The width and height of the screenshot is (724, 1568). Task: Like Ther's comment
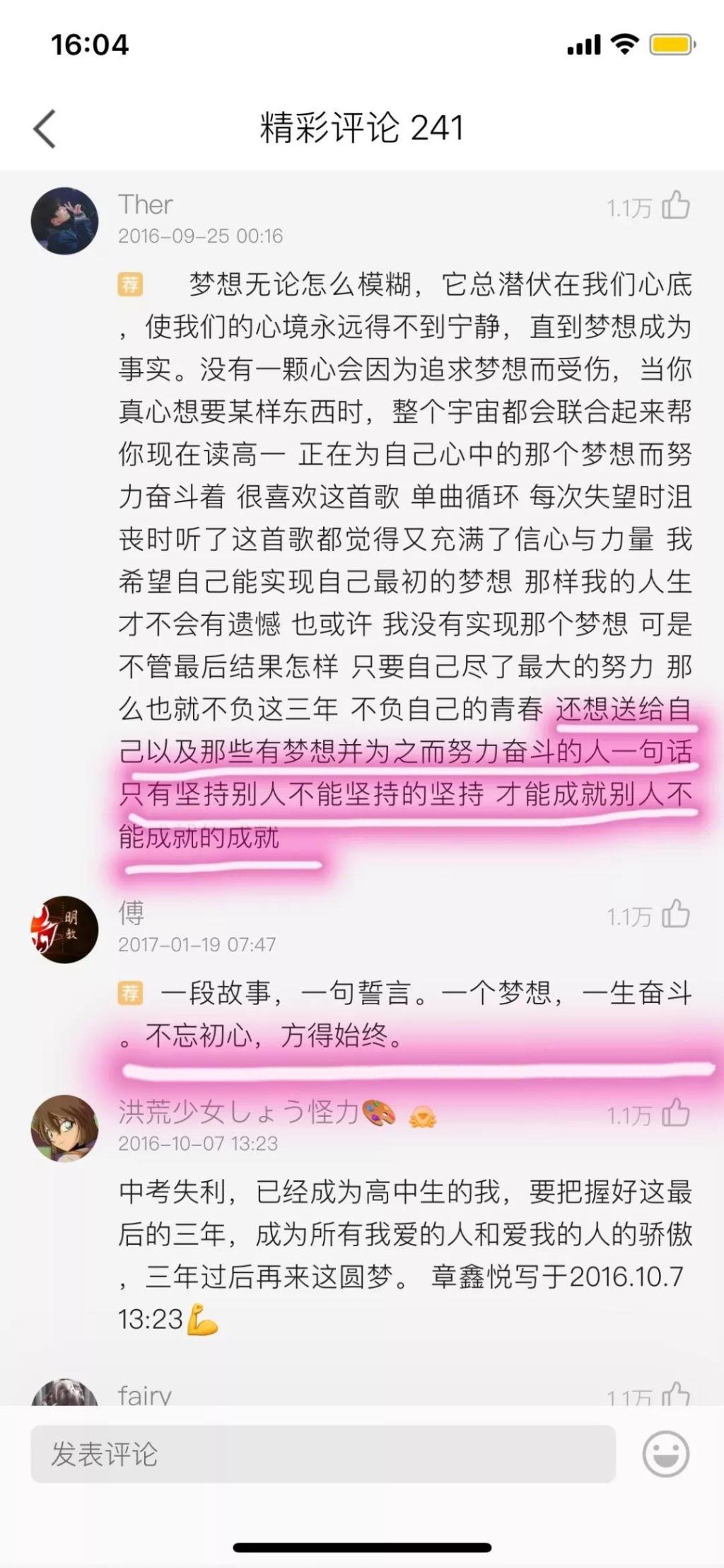[x=675, y=206]
